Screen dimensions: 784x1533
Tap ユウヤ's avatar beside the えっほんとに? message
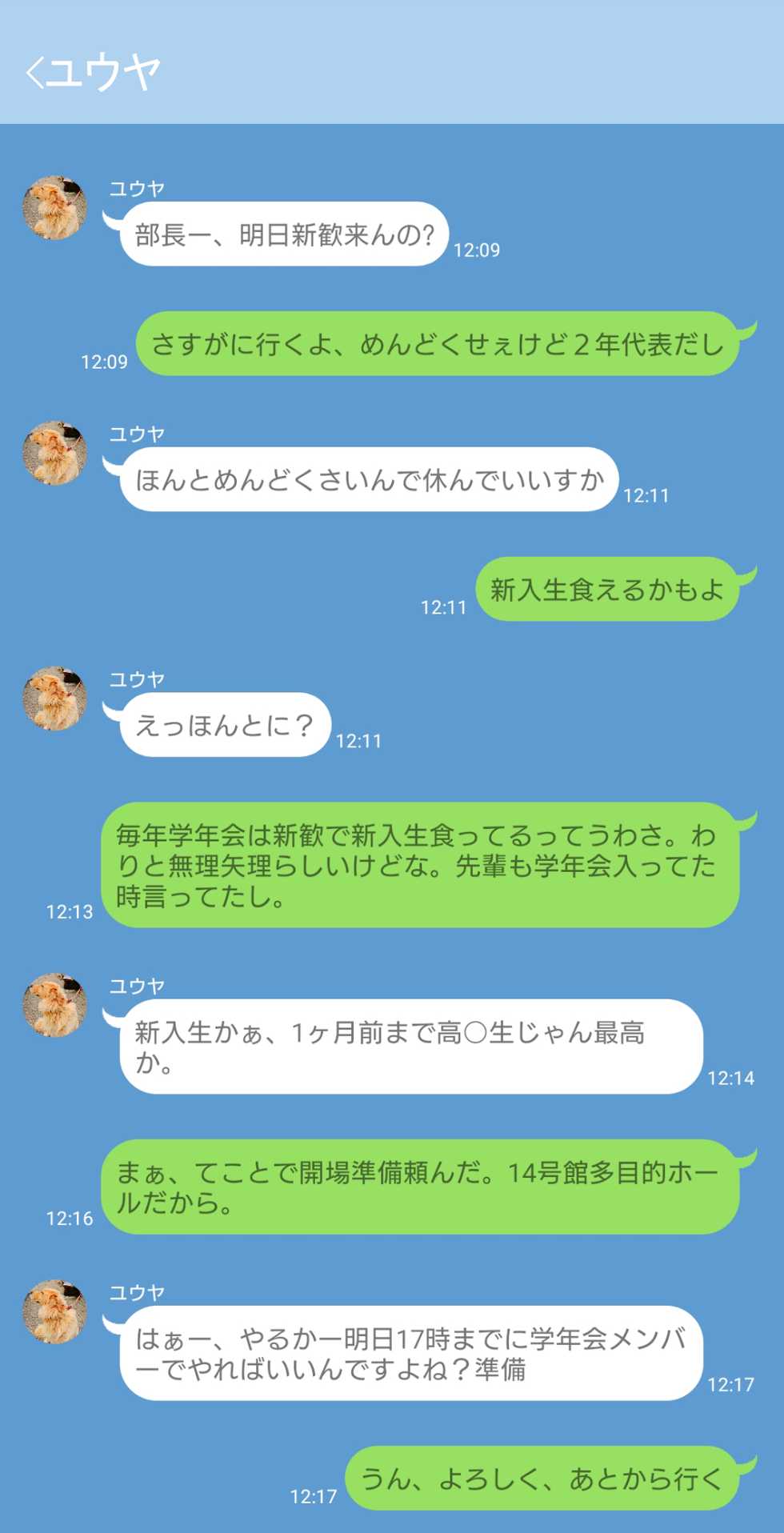[x=54, y=698]
